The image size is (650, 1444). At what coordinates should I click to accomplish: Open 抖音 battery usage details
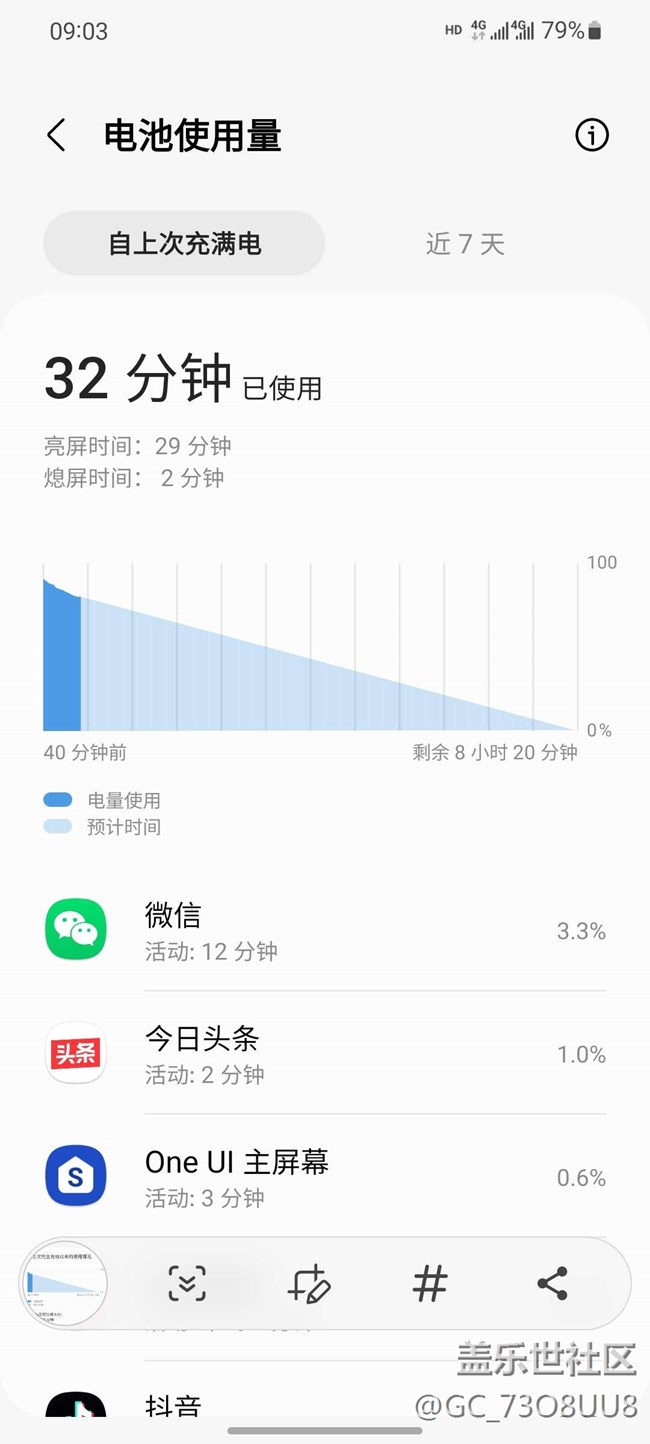click(325, 1408)
